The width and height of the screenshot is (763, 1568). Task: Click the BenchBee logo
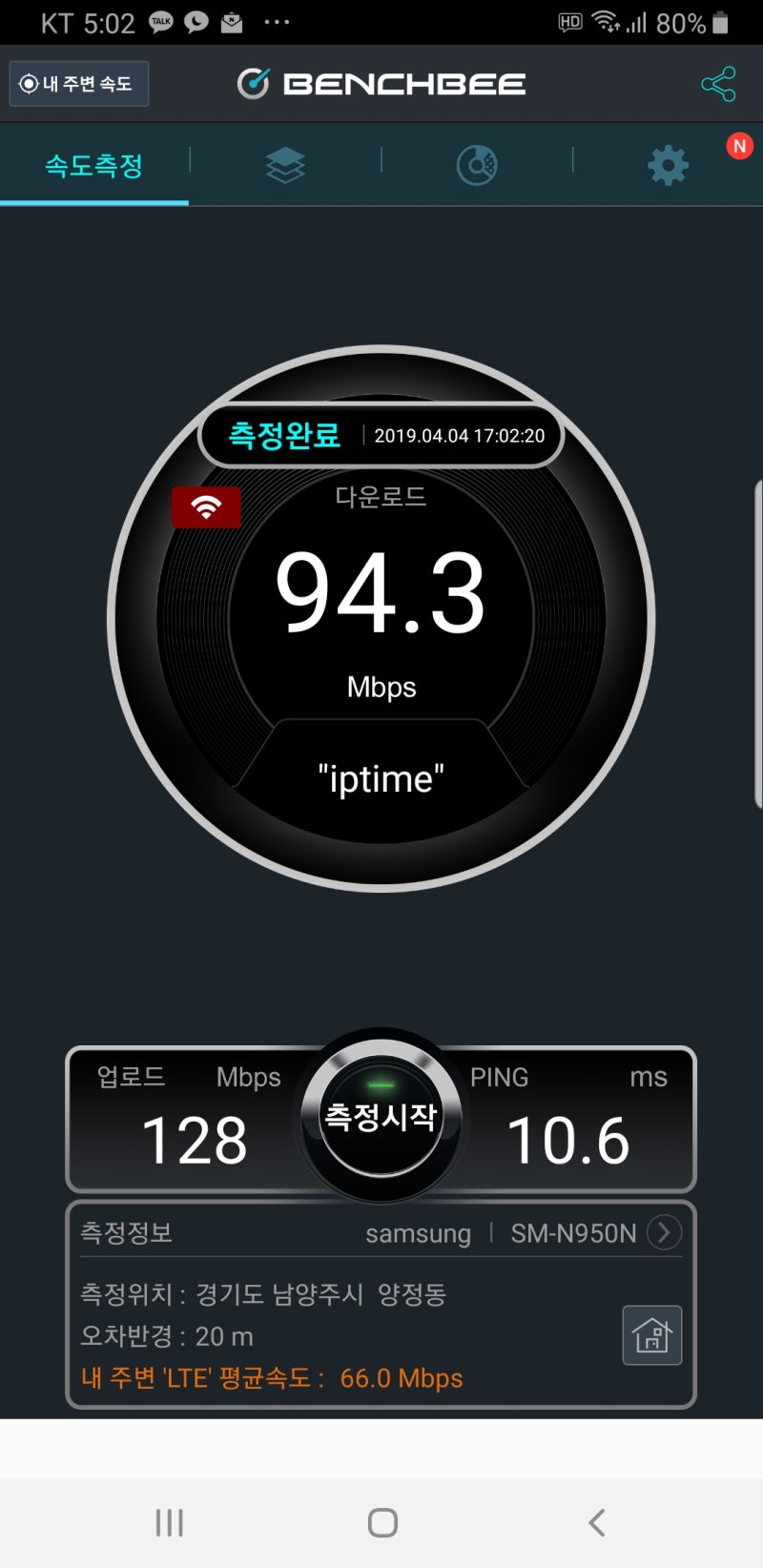(x=381, y=84)
